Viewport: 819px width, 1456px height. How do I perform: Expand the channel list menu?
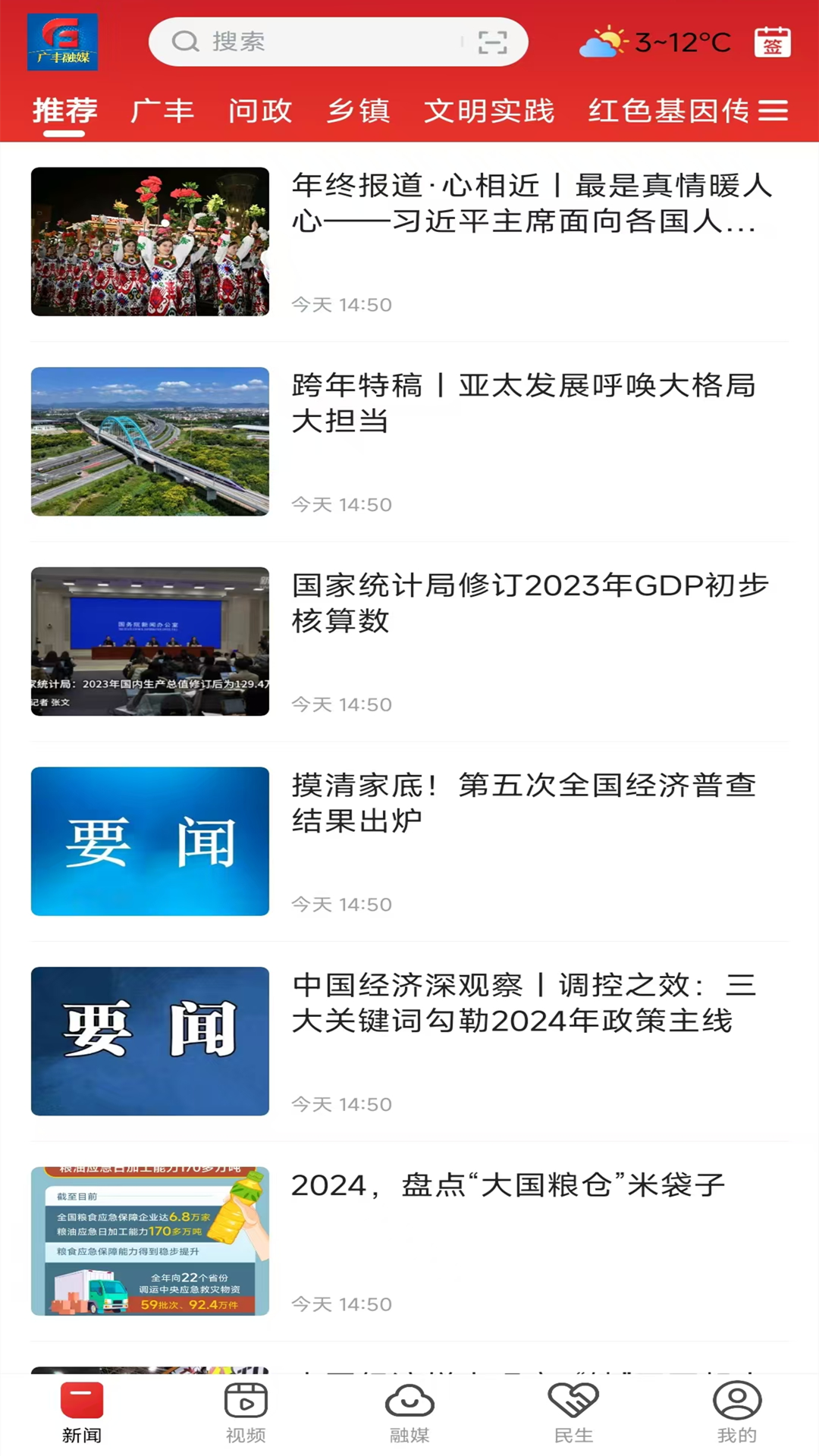coord(773,111)
